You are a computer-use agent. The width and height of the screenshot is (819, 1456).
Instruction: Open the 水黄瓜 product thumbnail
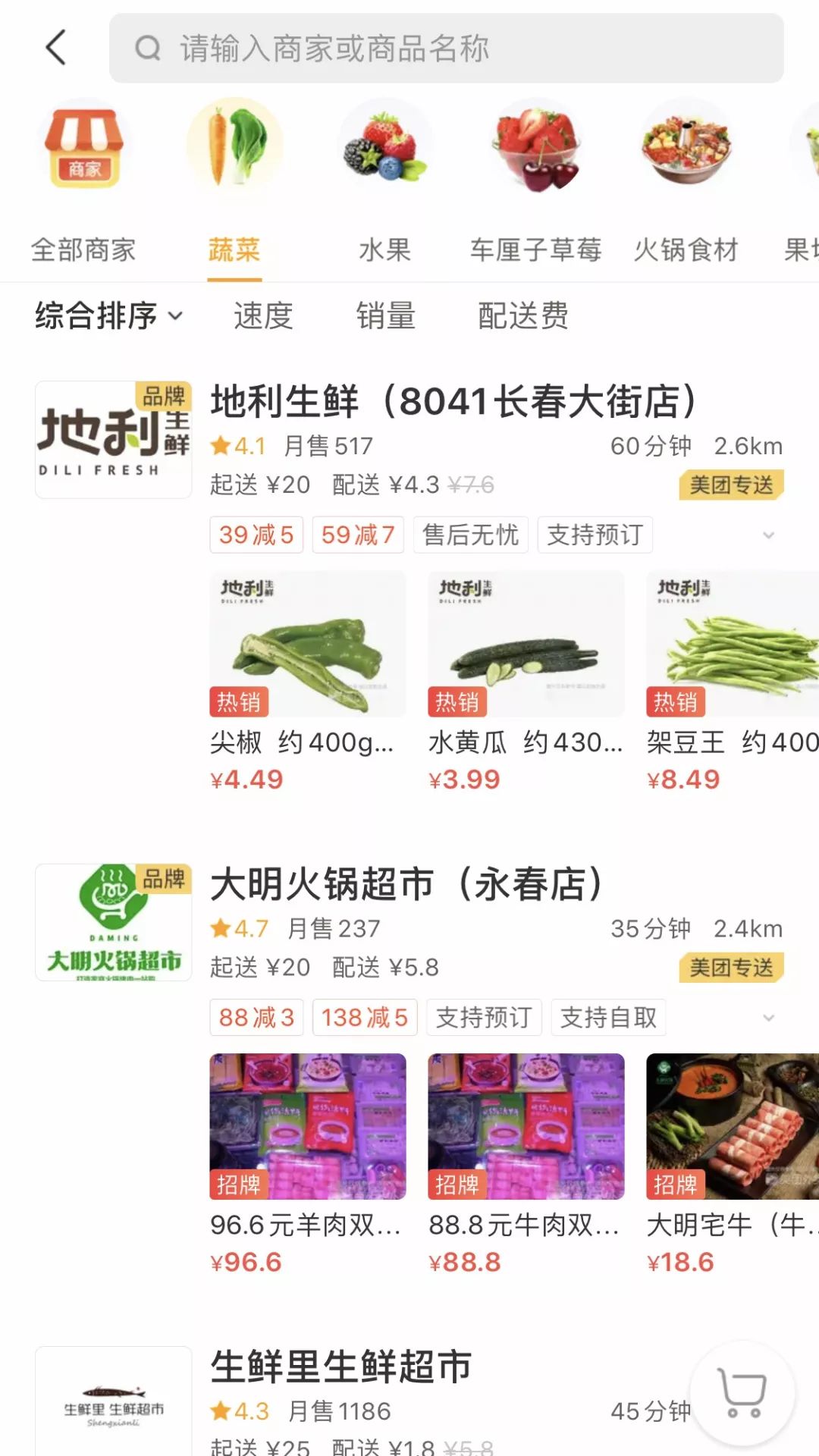tap(525, 645)
